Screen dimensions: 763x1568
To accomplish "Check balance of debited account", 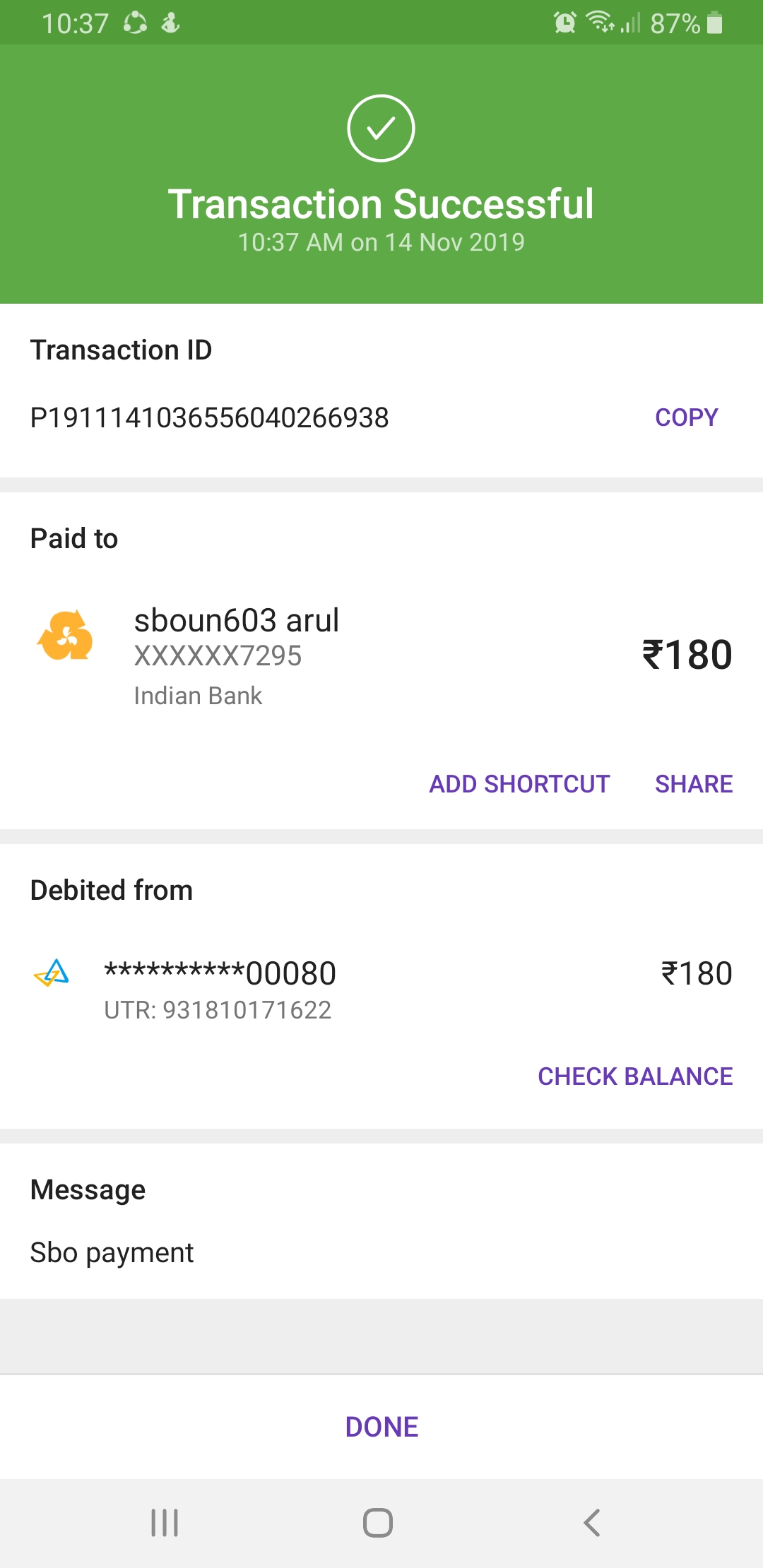I will click(x=635, y=1076).
